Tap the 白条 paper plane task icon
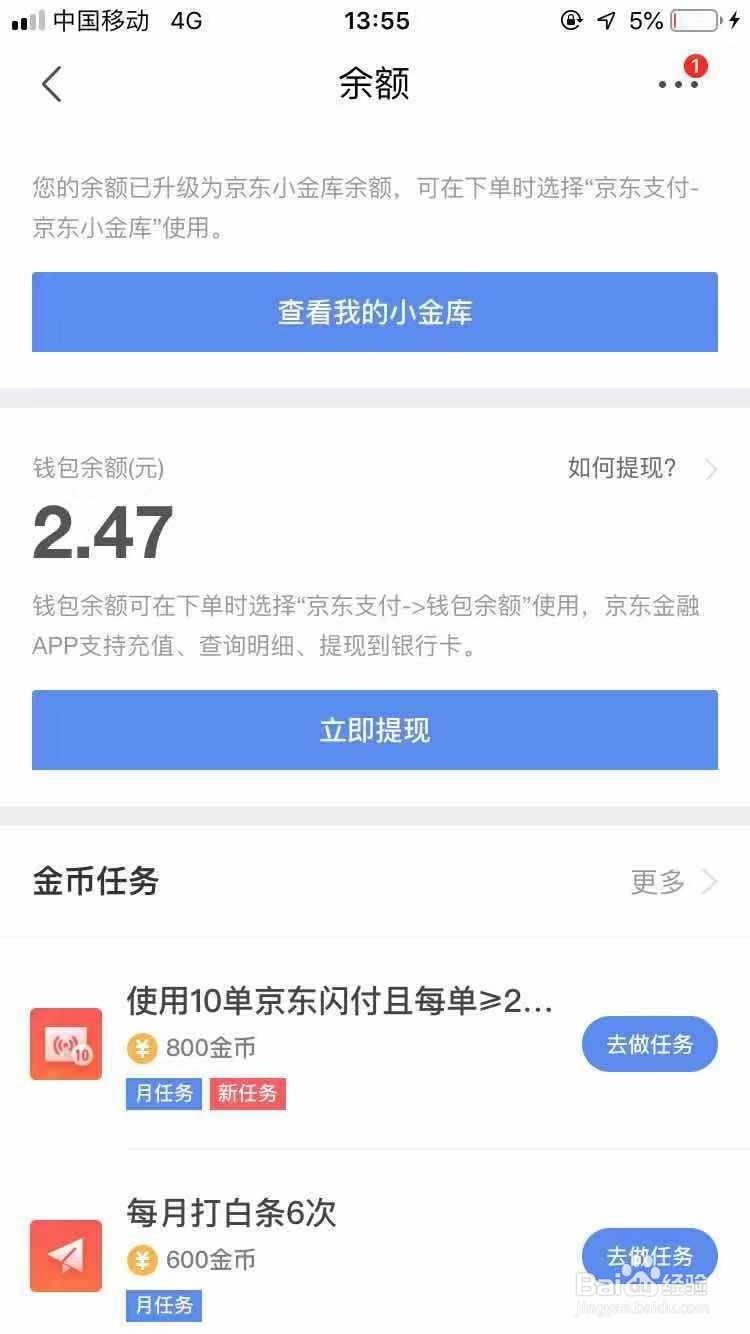Screen dimensions: 750x1334 (x=65, y=1255)
